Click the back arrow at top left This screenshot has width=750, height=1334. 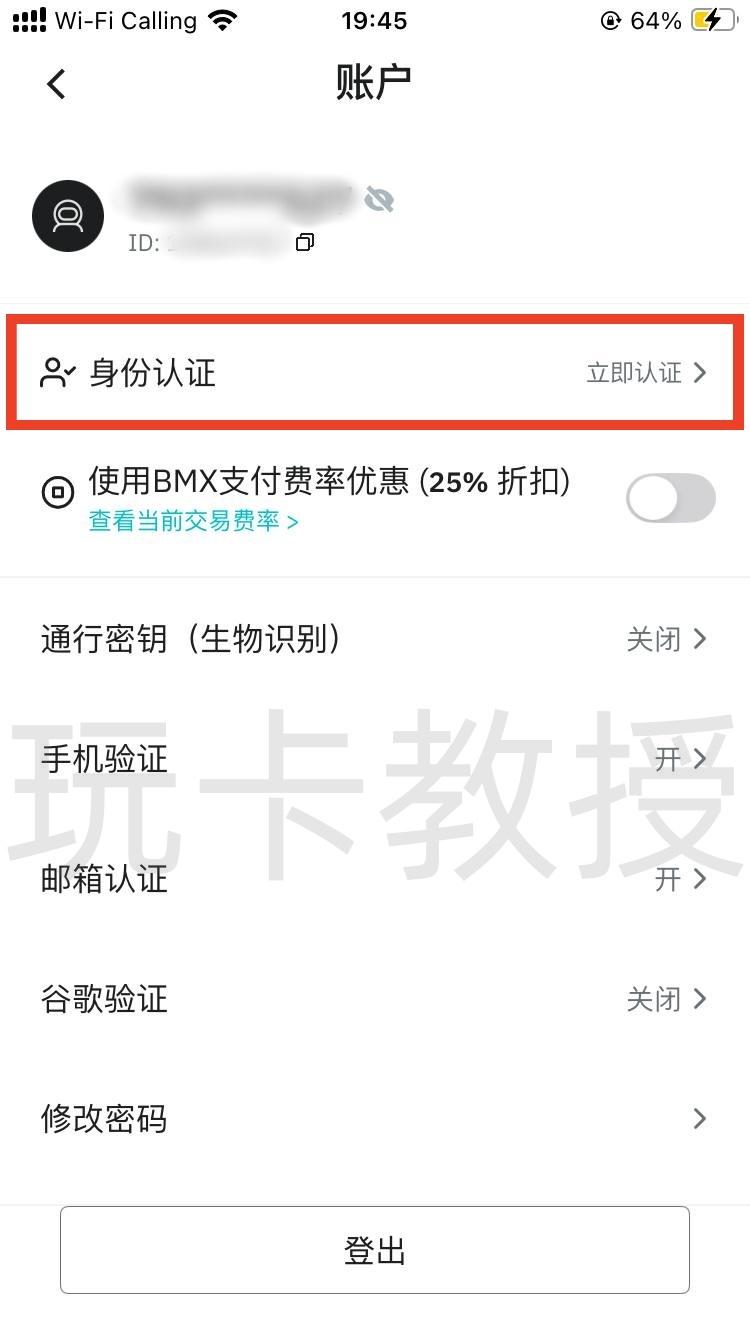point(55,84)
